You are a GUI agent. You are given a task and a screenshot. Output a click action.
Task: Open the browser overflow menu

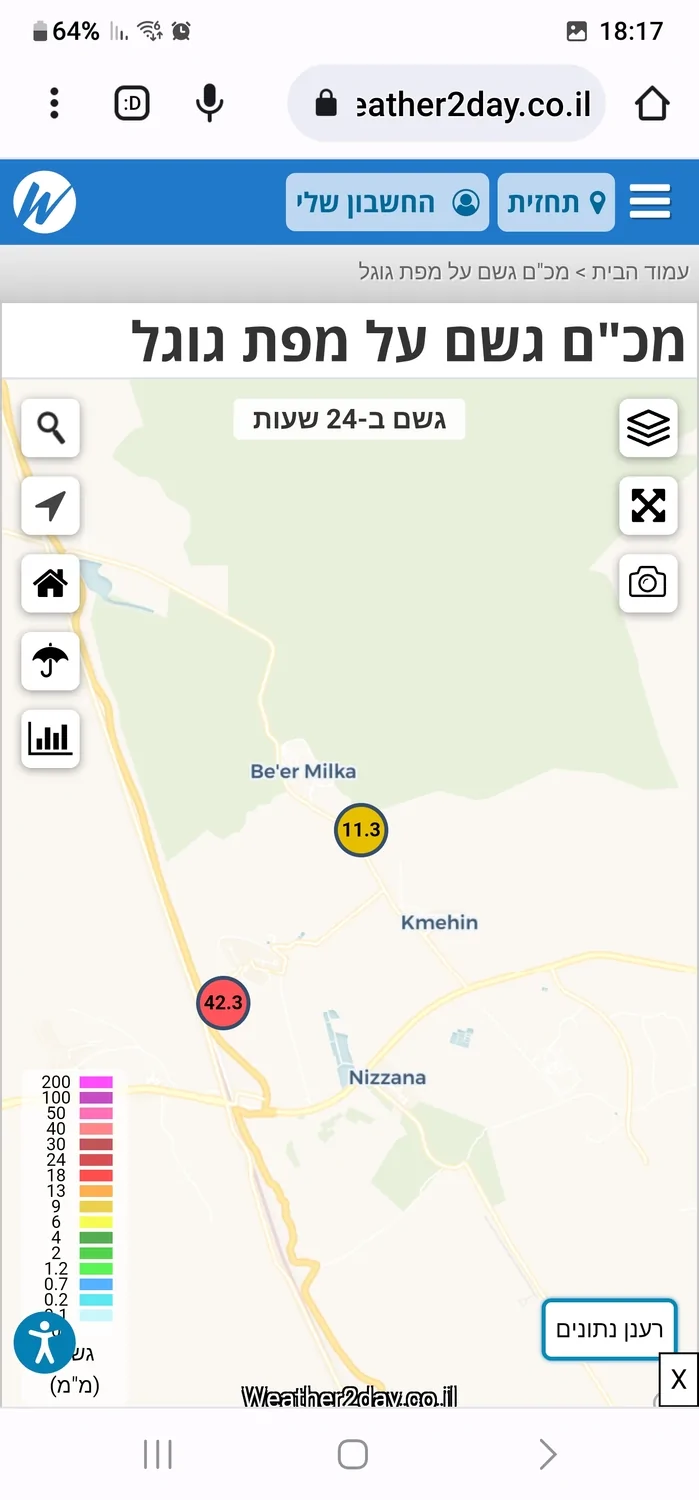click(x=55, y=103)
